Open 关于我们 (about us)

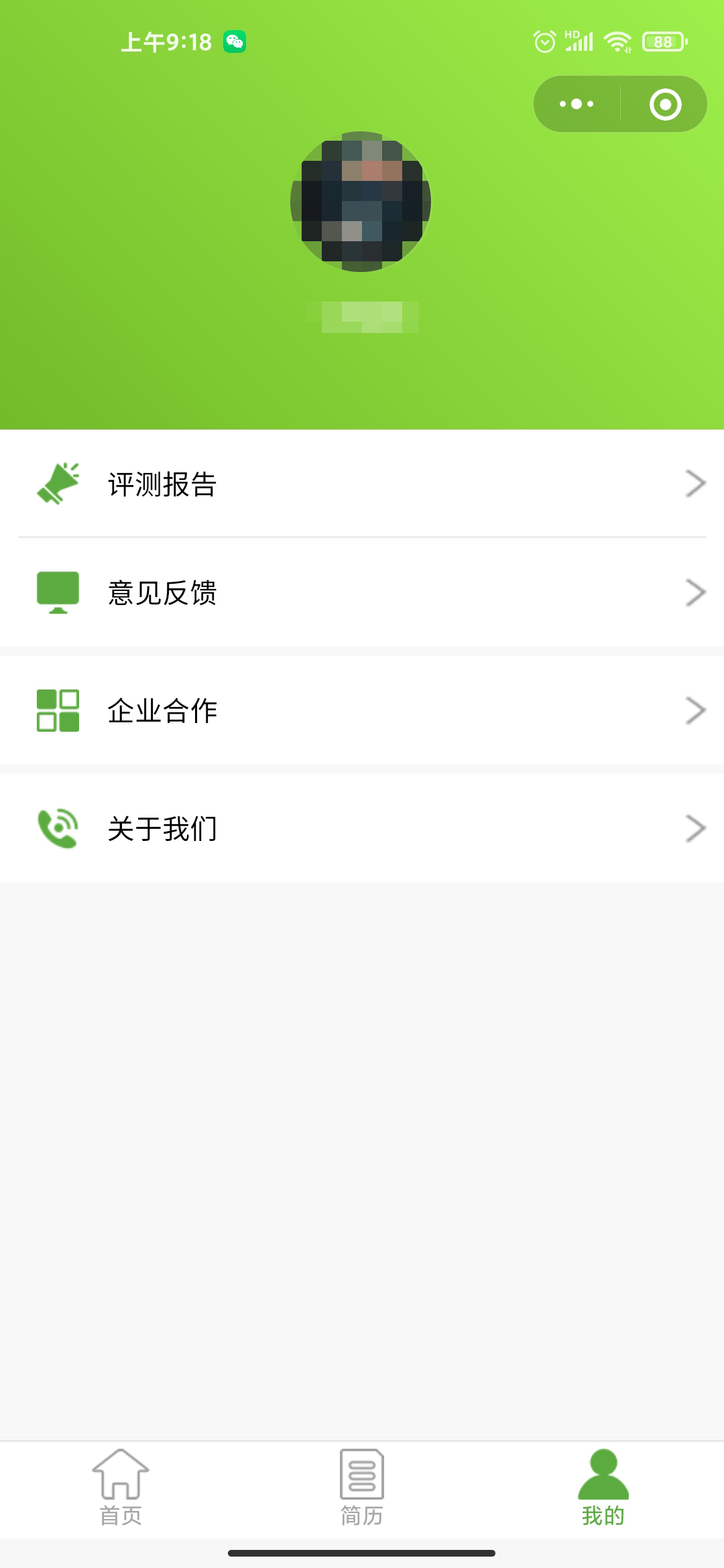[x=362, y=828]
